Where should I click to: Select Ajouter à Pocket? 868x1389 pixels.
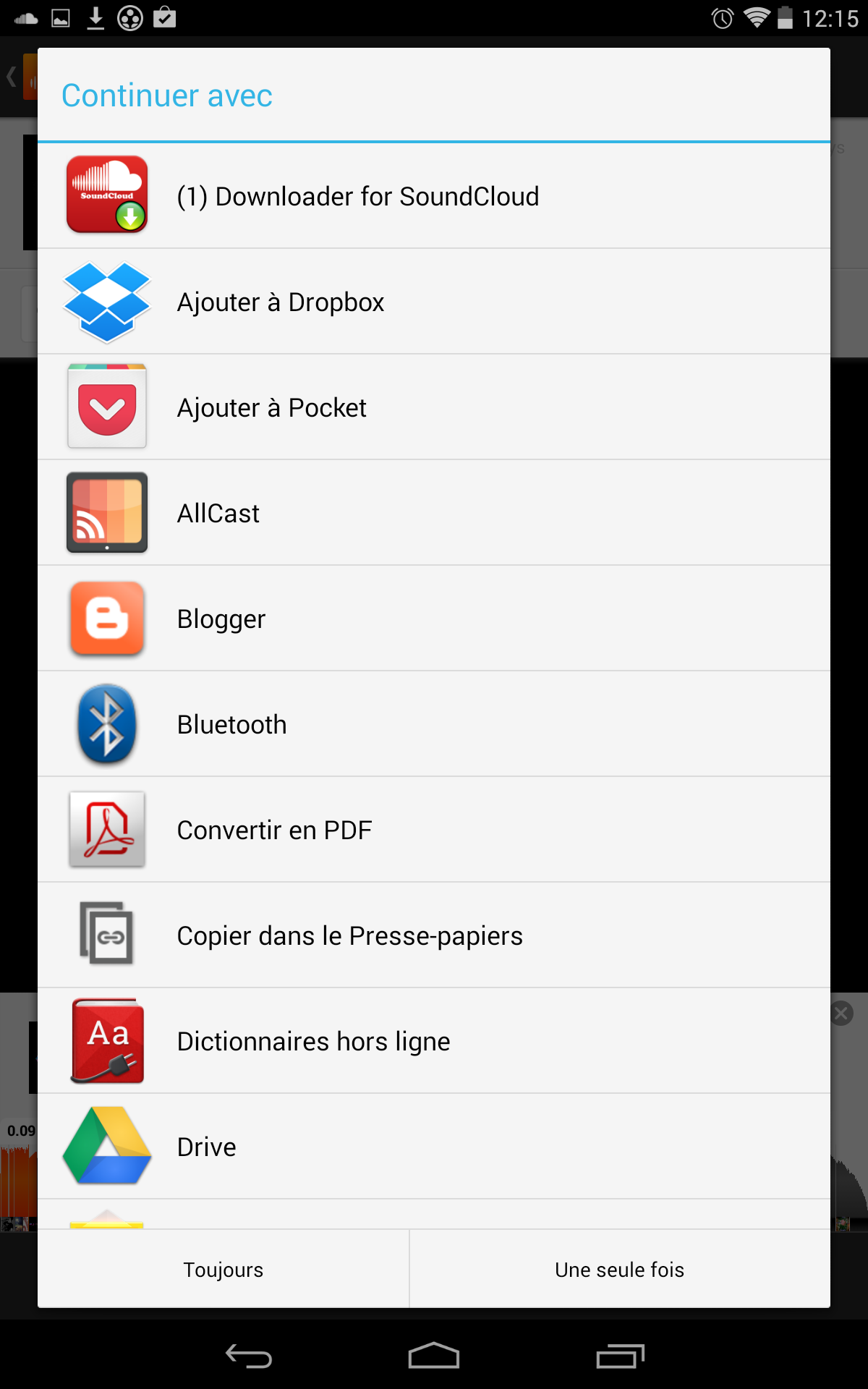[x=433, y=407]
